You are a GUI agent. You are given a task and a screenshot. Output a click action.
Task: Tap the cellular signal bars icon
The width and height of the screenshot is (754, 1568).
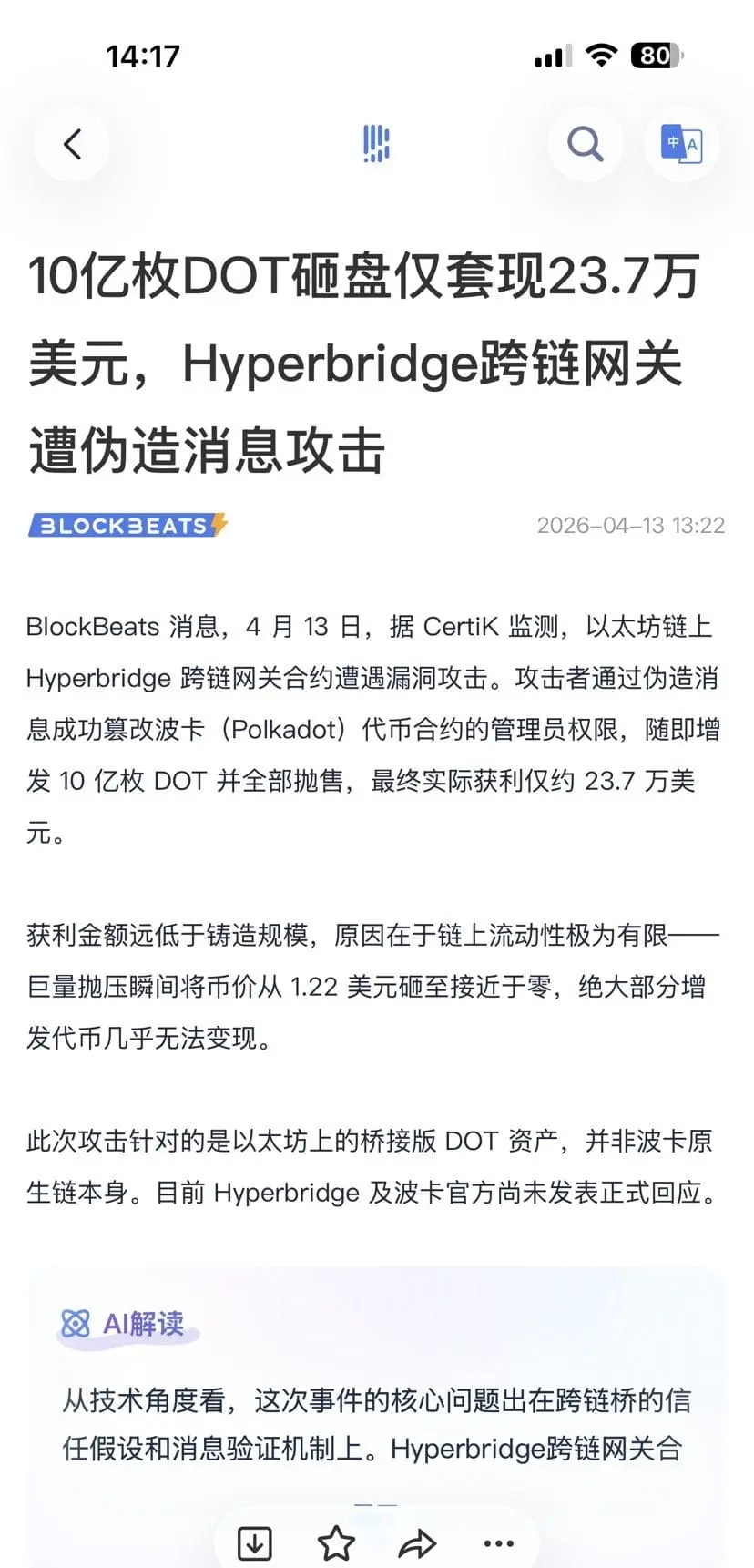pyautogui.click(x=550, y=55)
